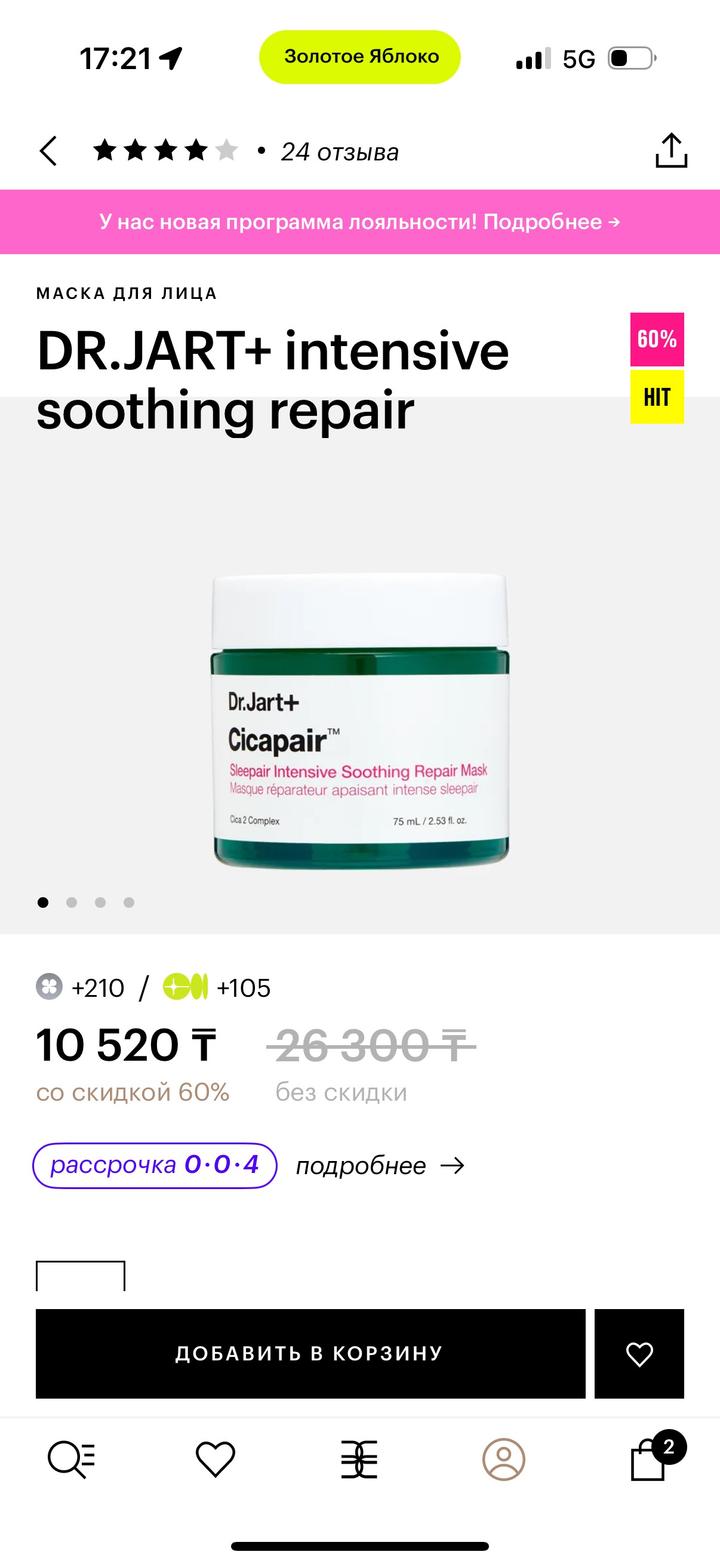Switch to the favorites tab
720x1565 pixels.
point(215,1459)
